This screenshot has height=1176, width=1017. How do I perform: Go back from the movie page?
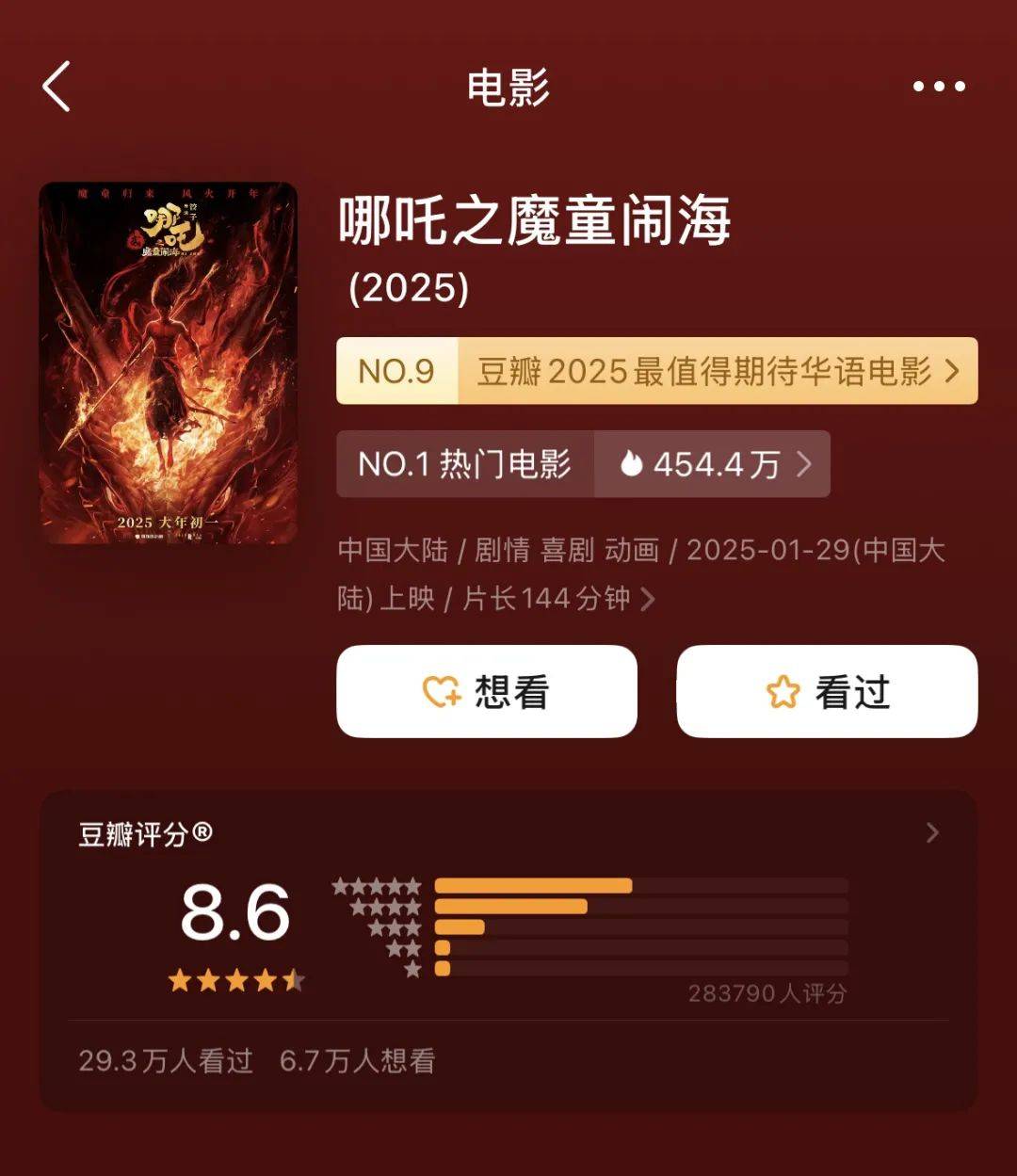(x=56, y=87)
